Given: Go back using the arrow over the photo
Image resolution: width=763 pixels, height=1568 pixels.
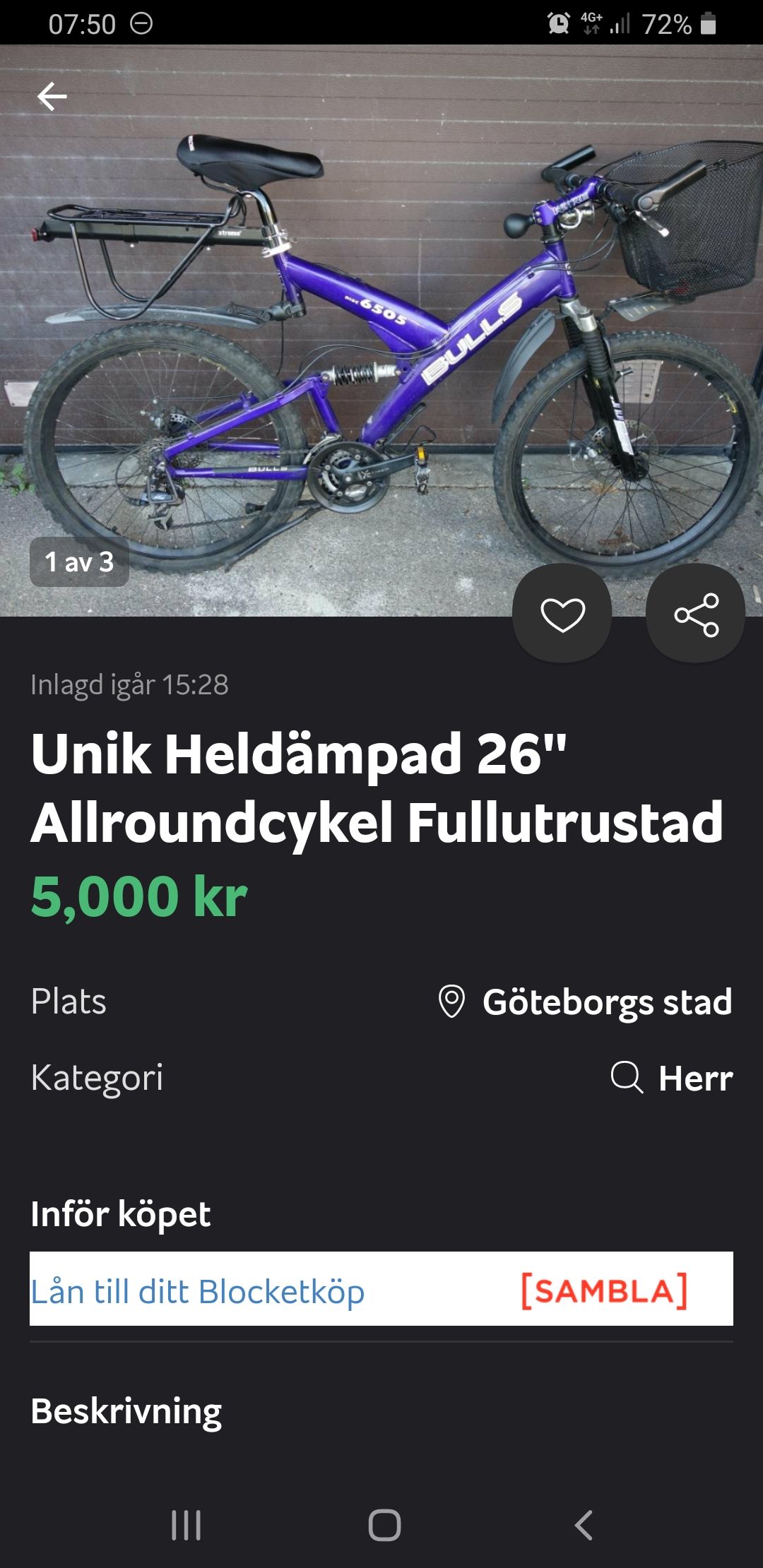Looking at the screenshot, I should click(x=52, y=97).
